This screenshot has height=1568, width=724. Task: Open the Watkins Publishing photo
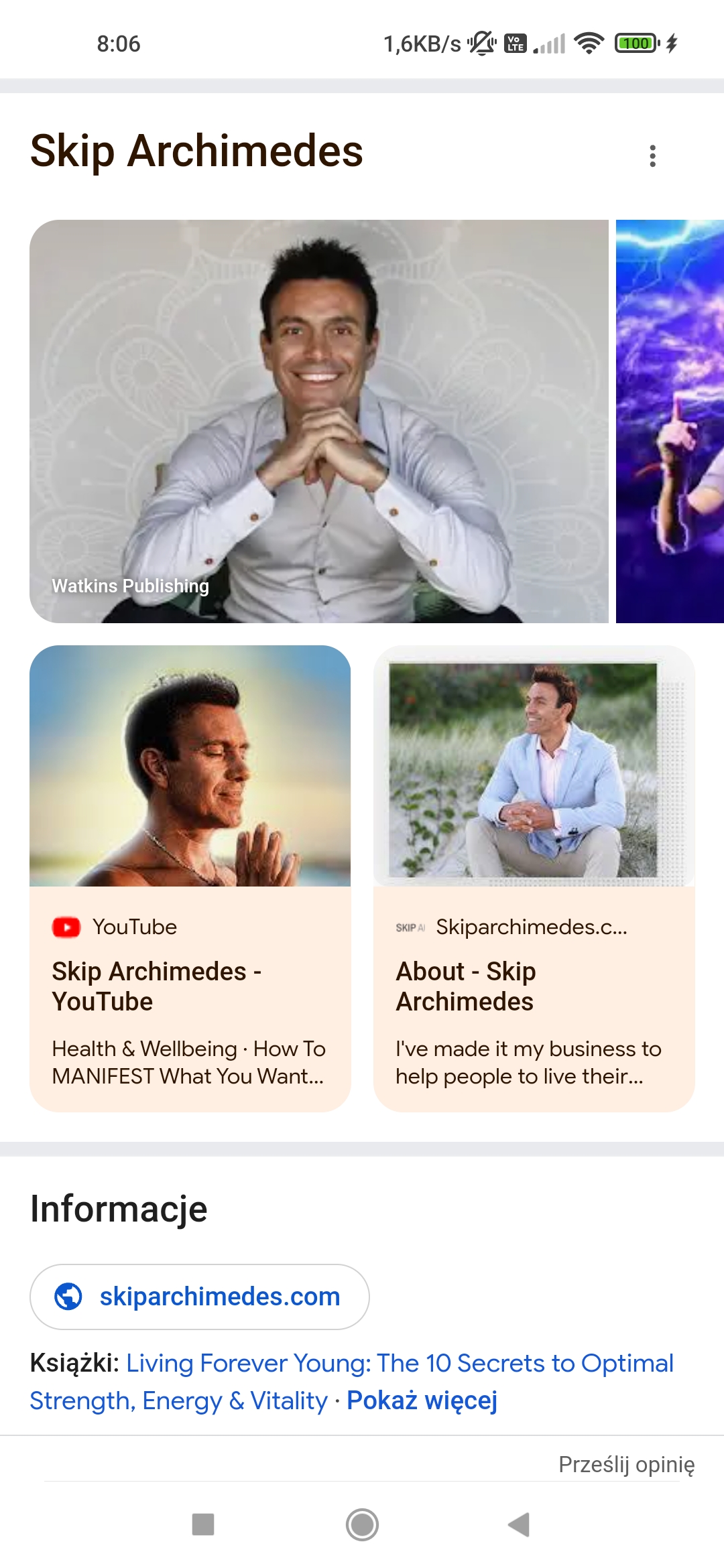[x=319, y=421]
